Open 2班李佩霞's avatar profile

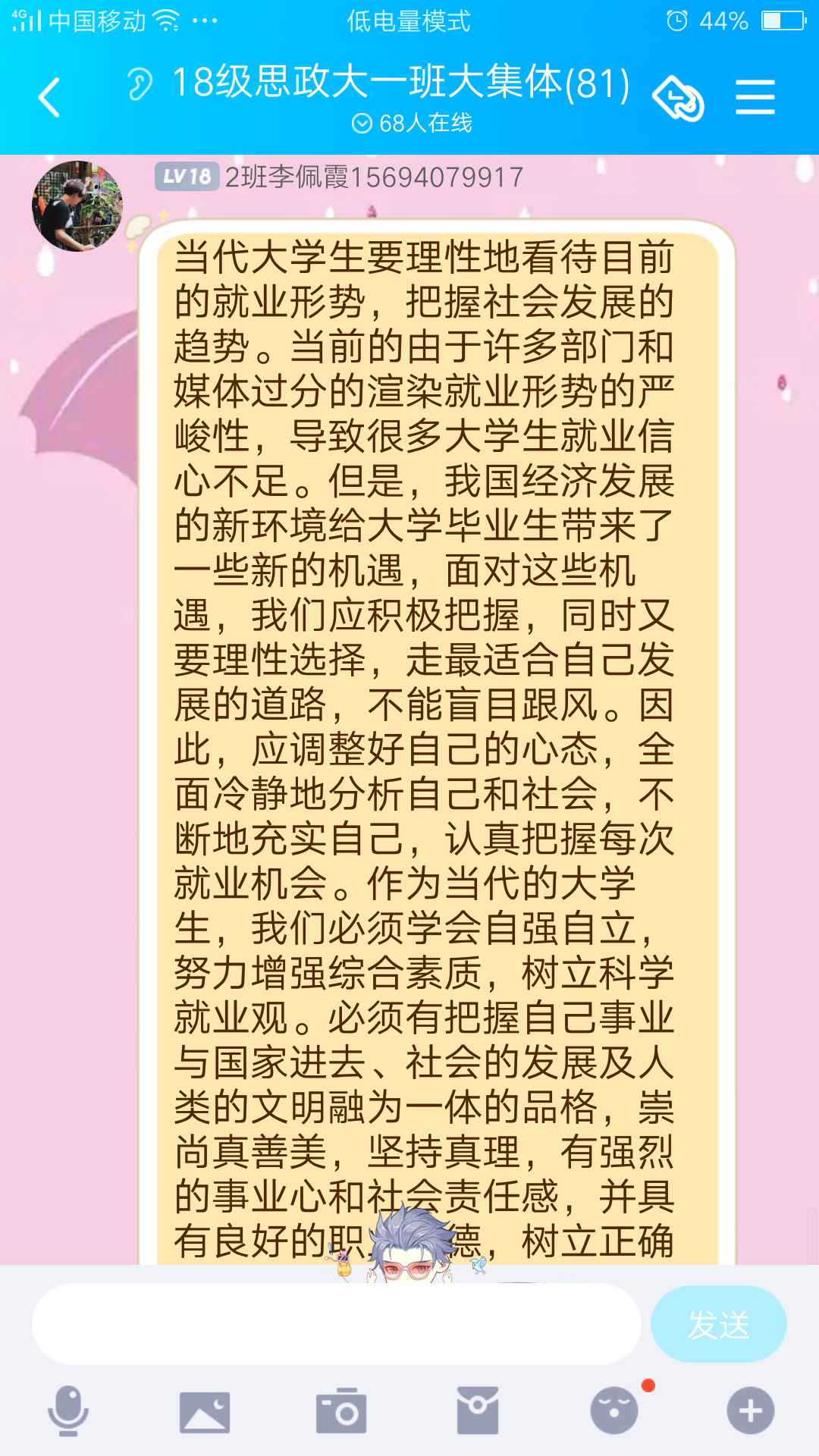click(x=77, y=206)
